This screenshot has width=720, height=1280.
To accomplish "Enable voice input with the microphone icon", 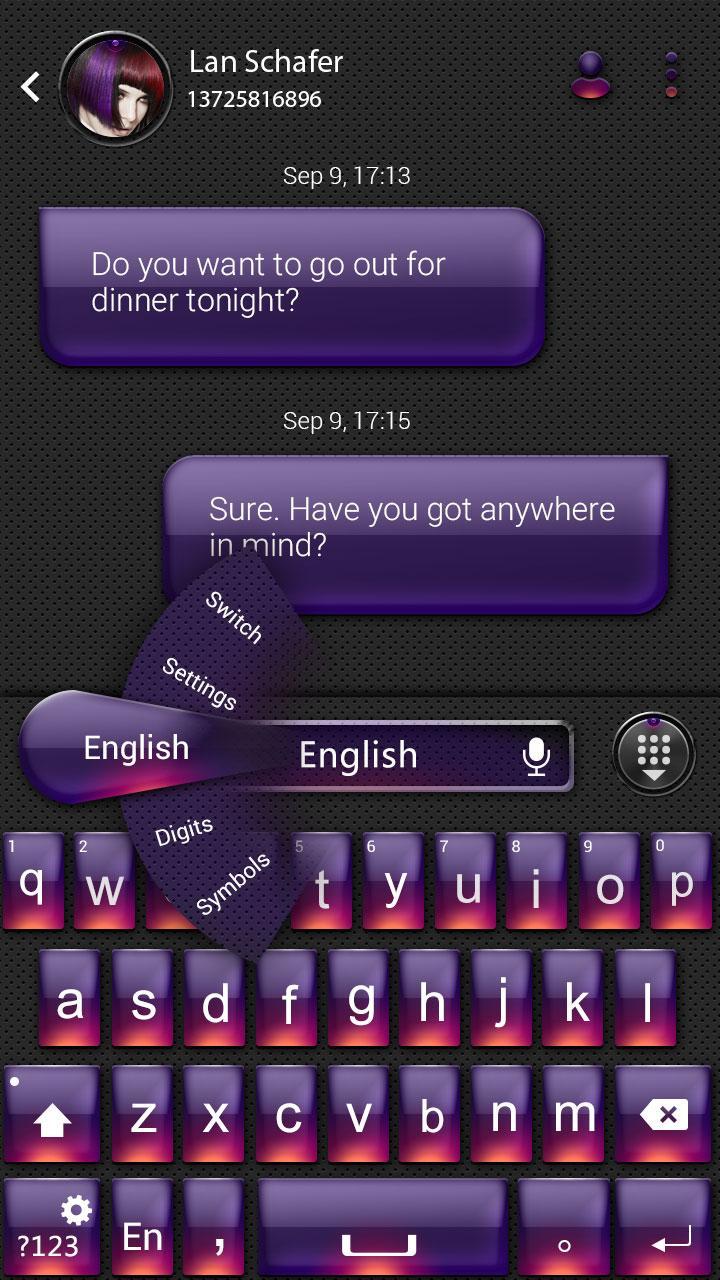I will coord(535,757).
